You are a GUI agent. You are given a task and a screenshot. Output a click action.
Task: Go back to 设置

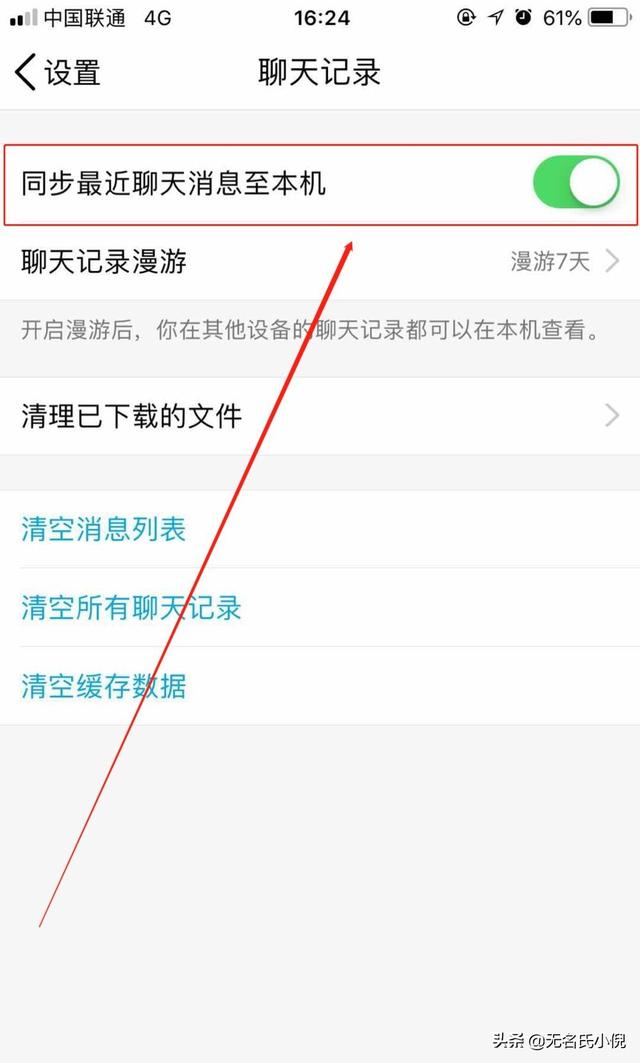pos(58,73)
